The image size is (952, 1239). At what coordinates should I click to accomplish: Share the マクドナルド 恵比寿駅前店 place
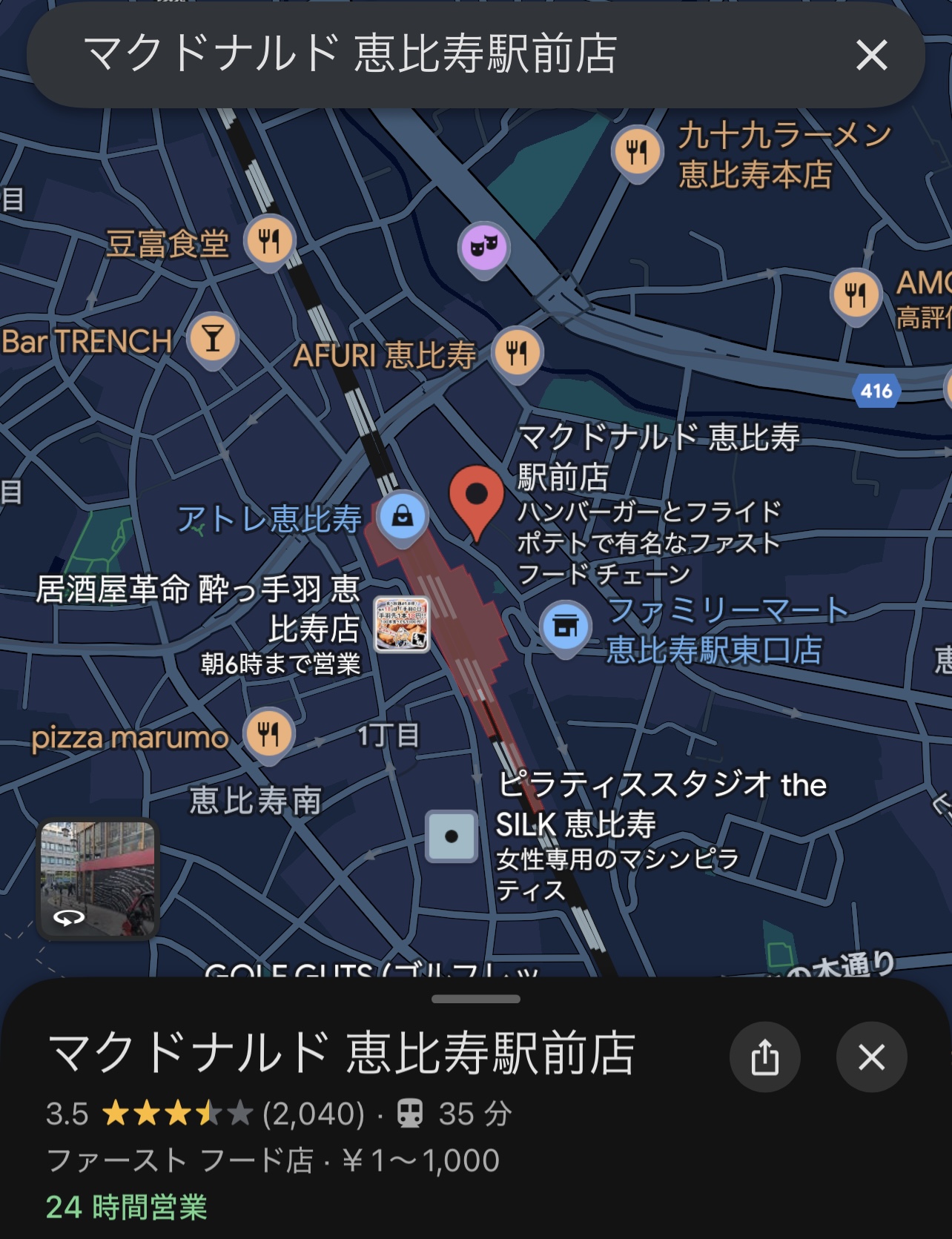[x=764, y=1057]
